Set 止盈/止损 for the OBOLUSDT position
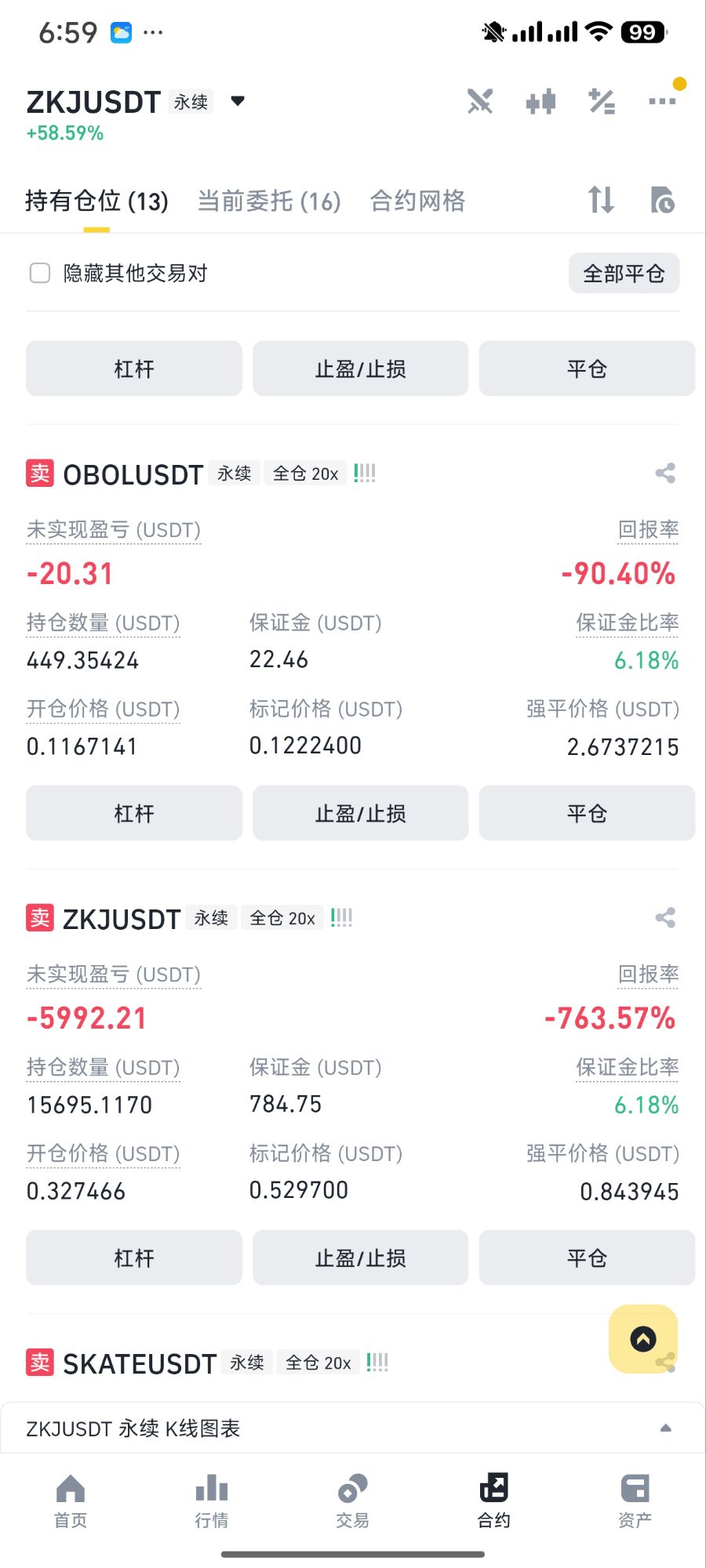The width and height of the screenshot is (706, 1568). click(x=360, y=813)
